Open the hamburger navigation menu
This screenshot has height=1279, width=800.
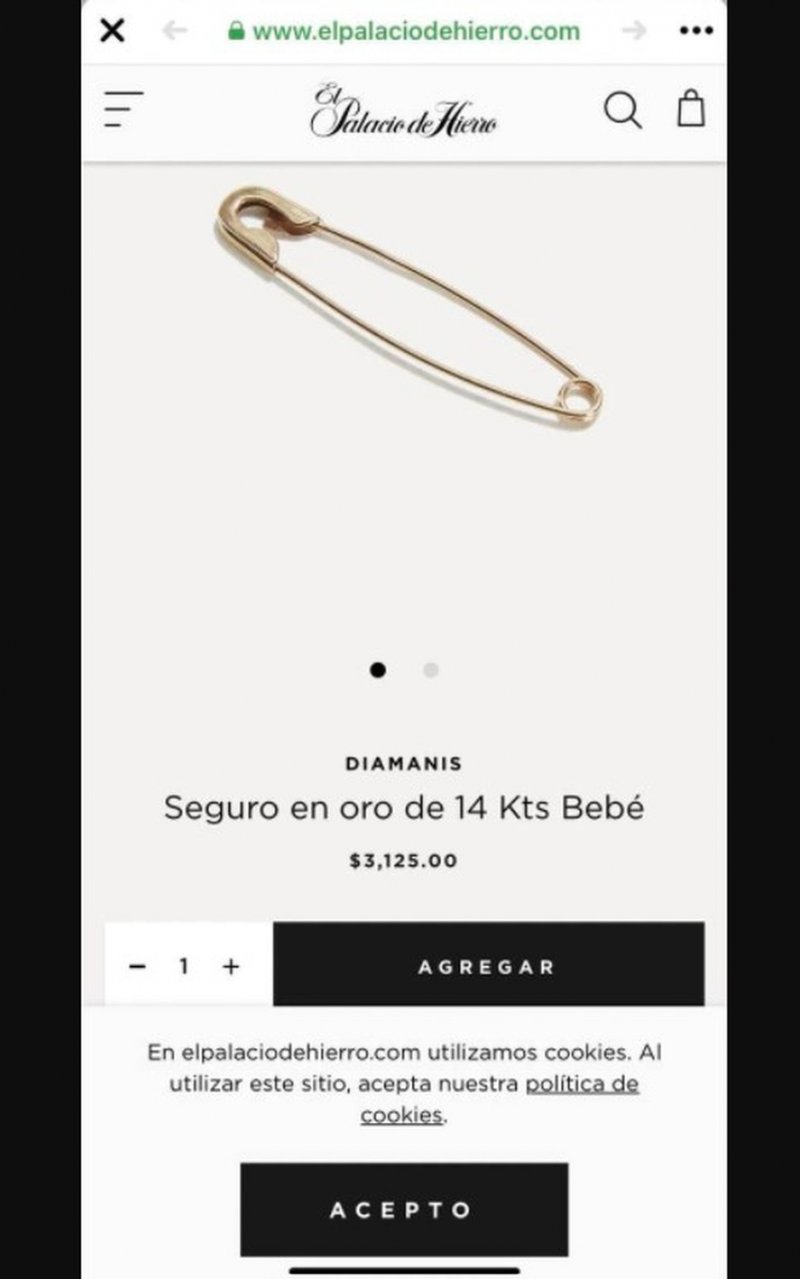click(x=124, y=109)
